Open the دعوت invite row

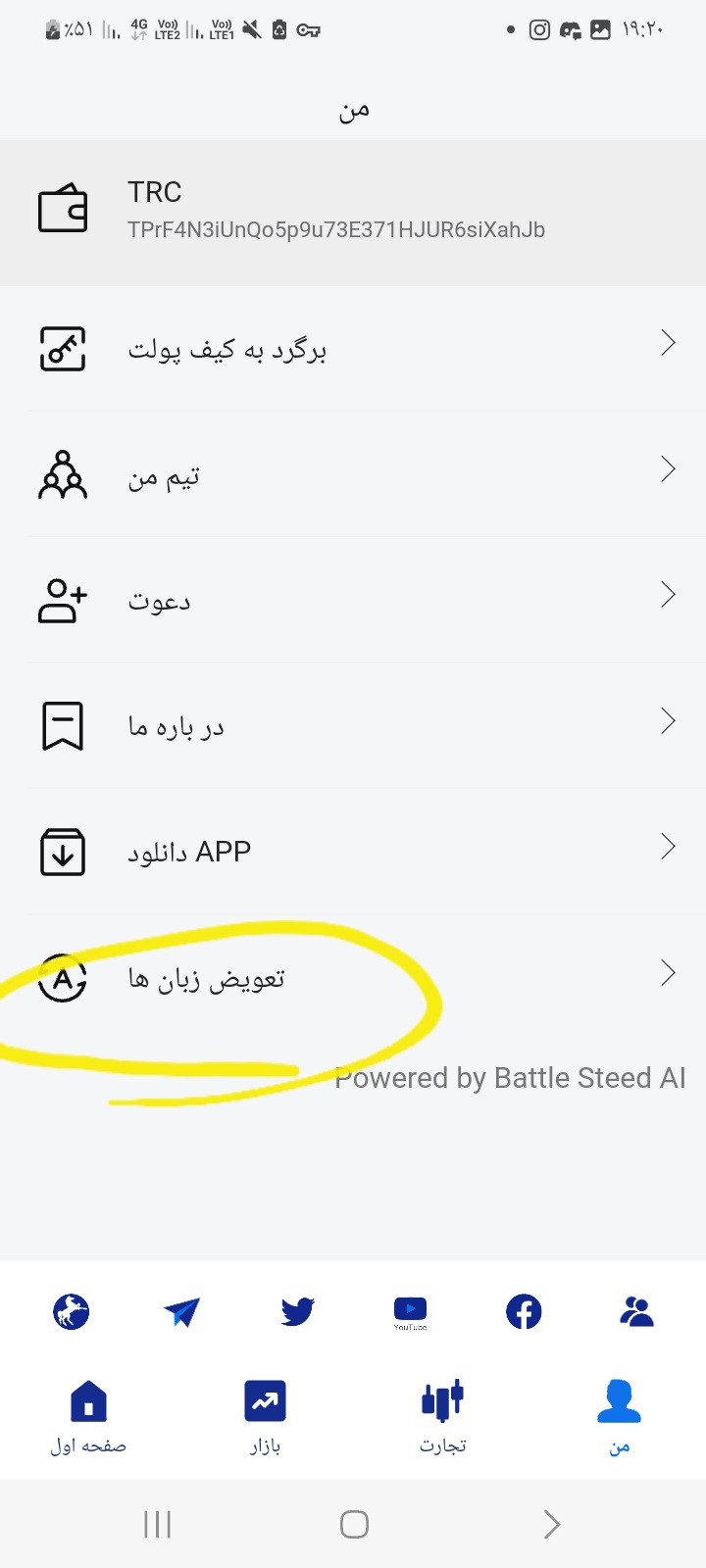point(353,600)
